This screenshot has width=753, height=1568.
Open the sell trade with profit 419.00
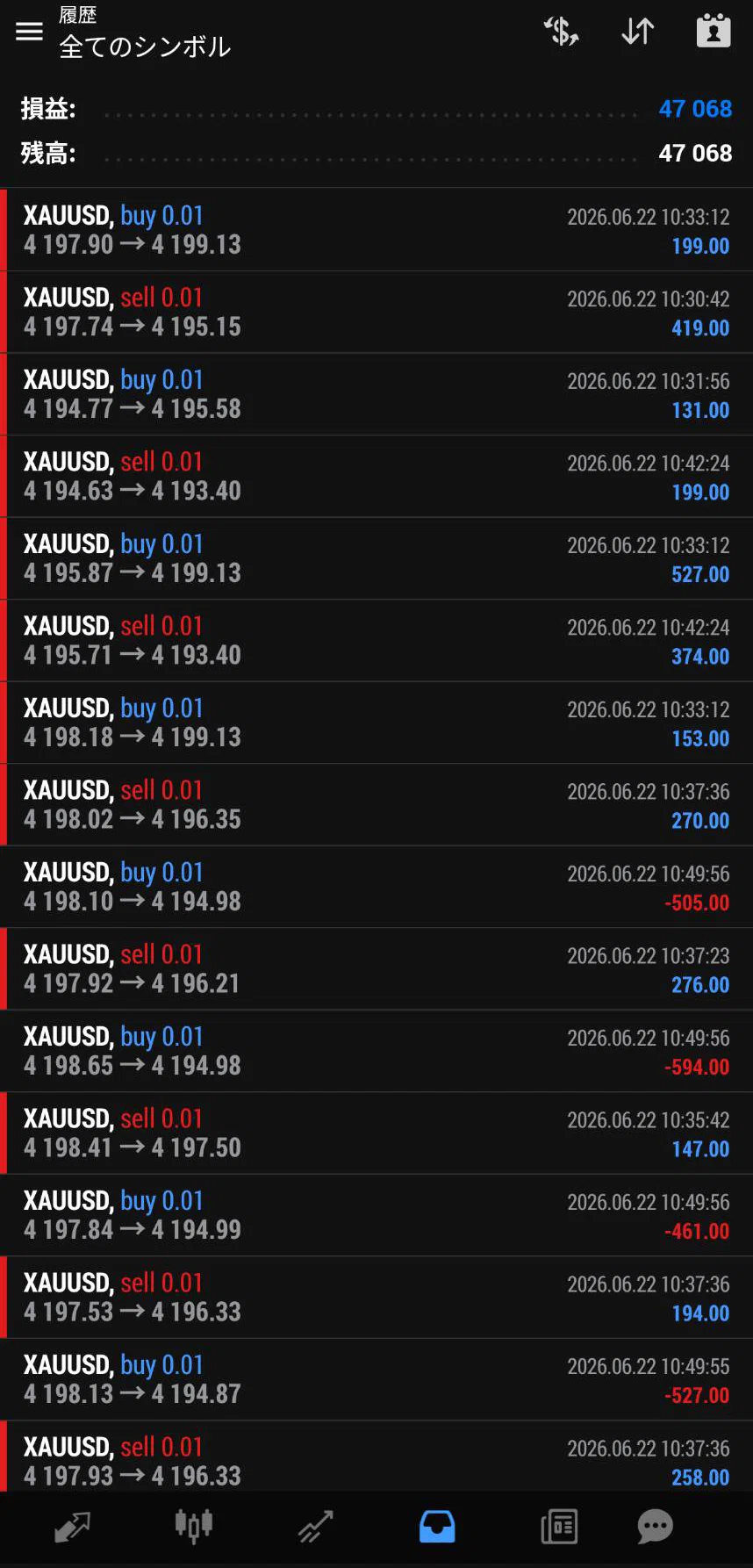point(376,313)
